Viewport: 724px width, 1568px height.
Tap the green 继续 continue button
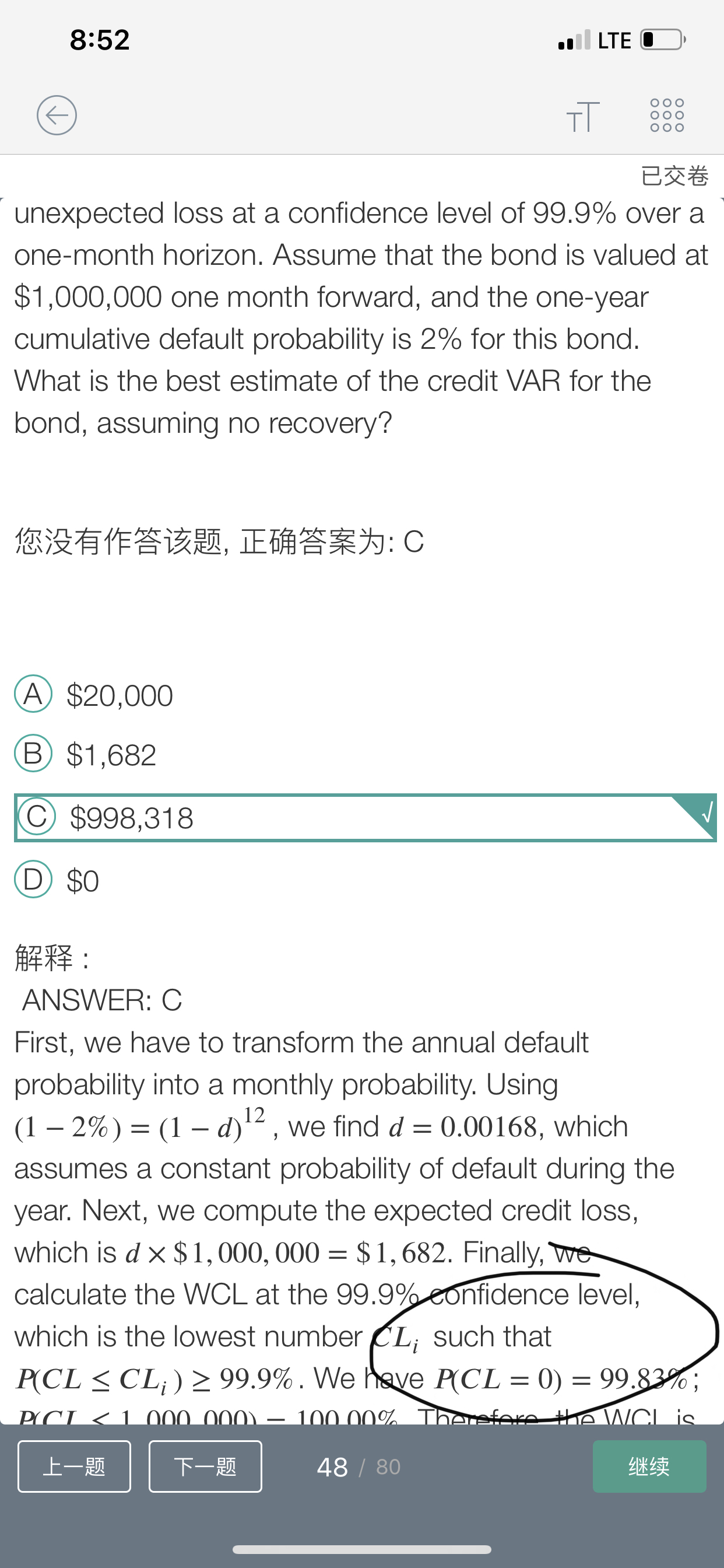649,1466
